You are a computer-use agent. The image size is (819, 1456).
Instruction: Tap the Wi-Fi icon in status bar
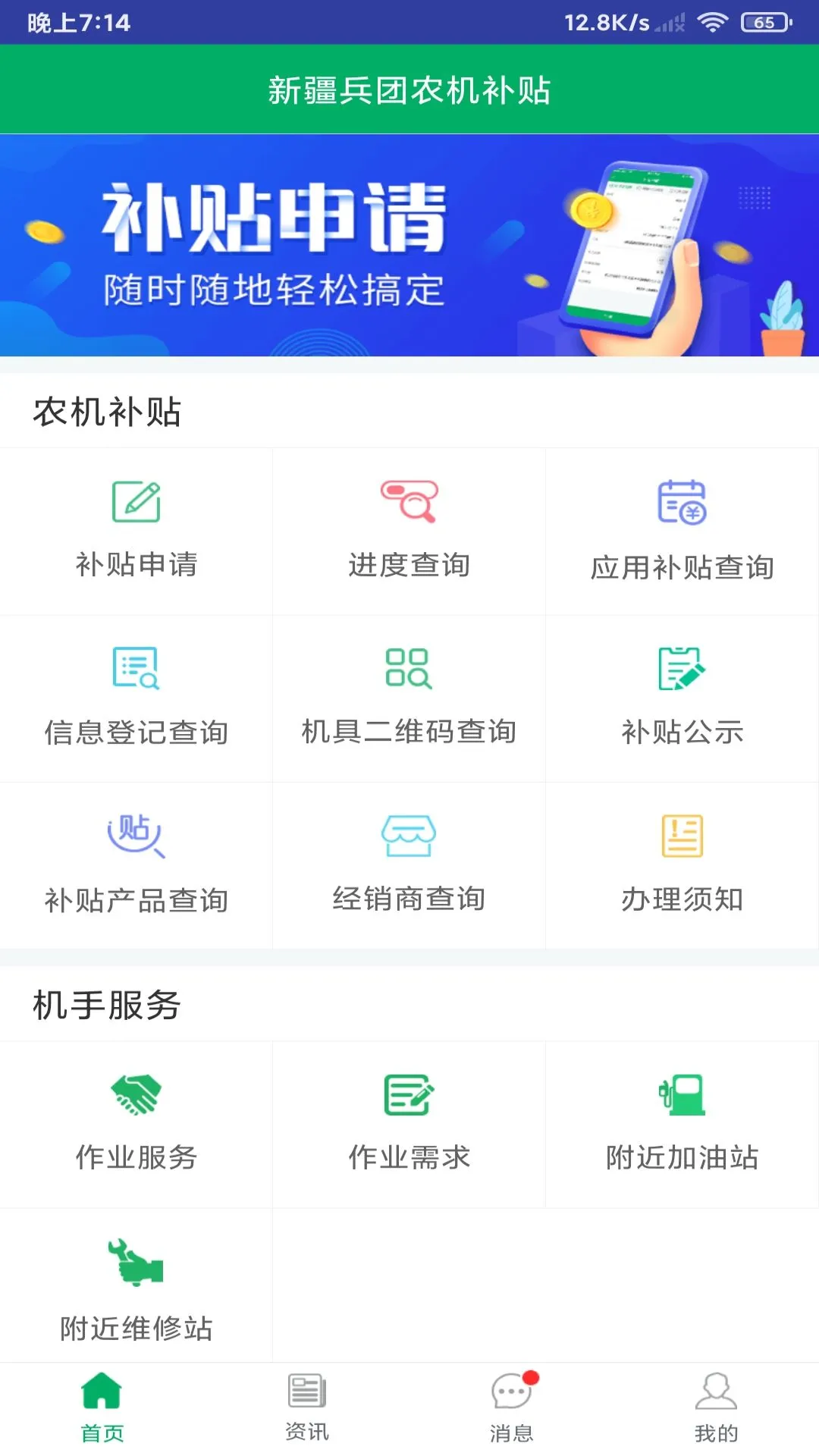pyautogui.click(x=714, y=23)
